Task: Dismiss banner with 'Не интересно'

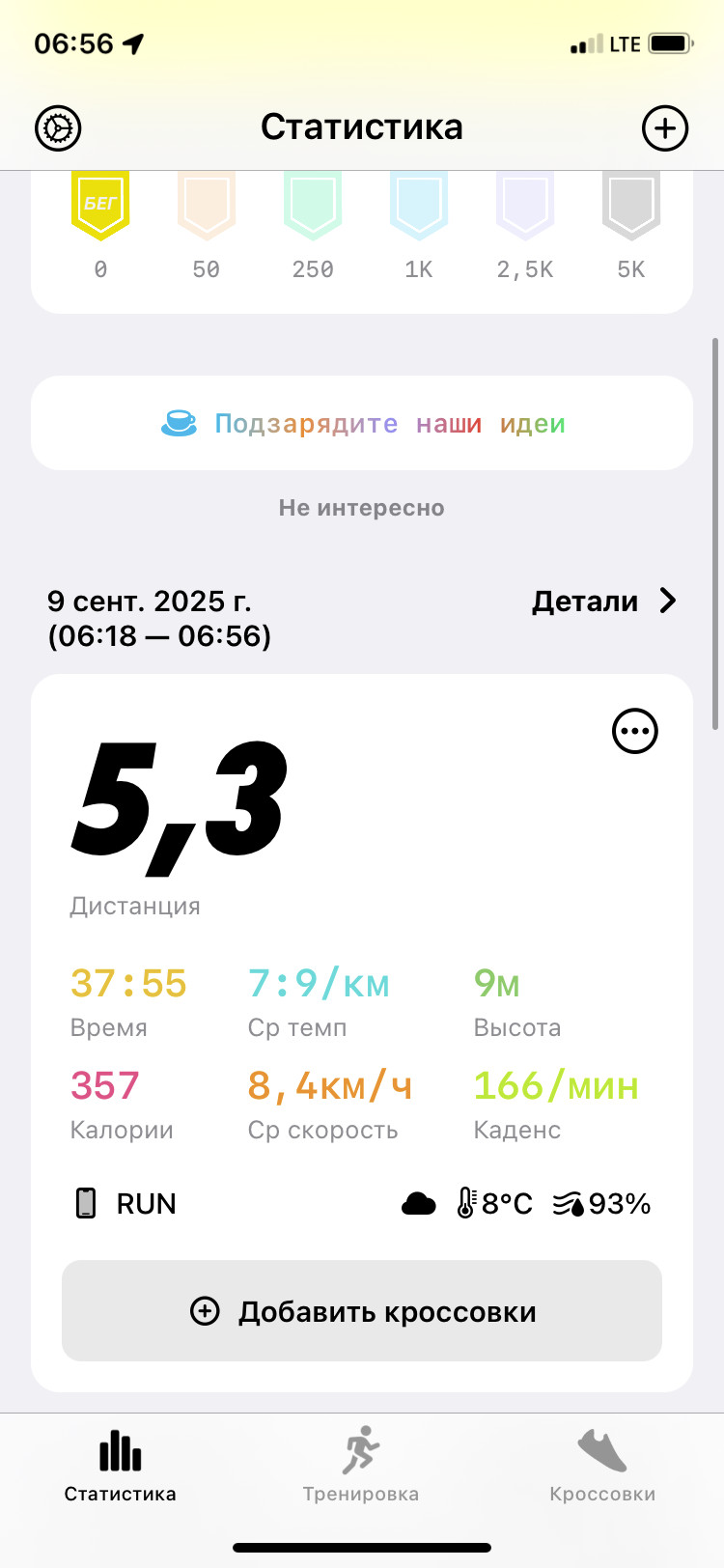Action: coord(362,508)
